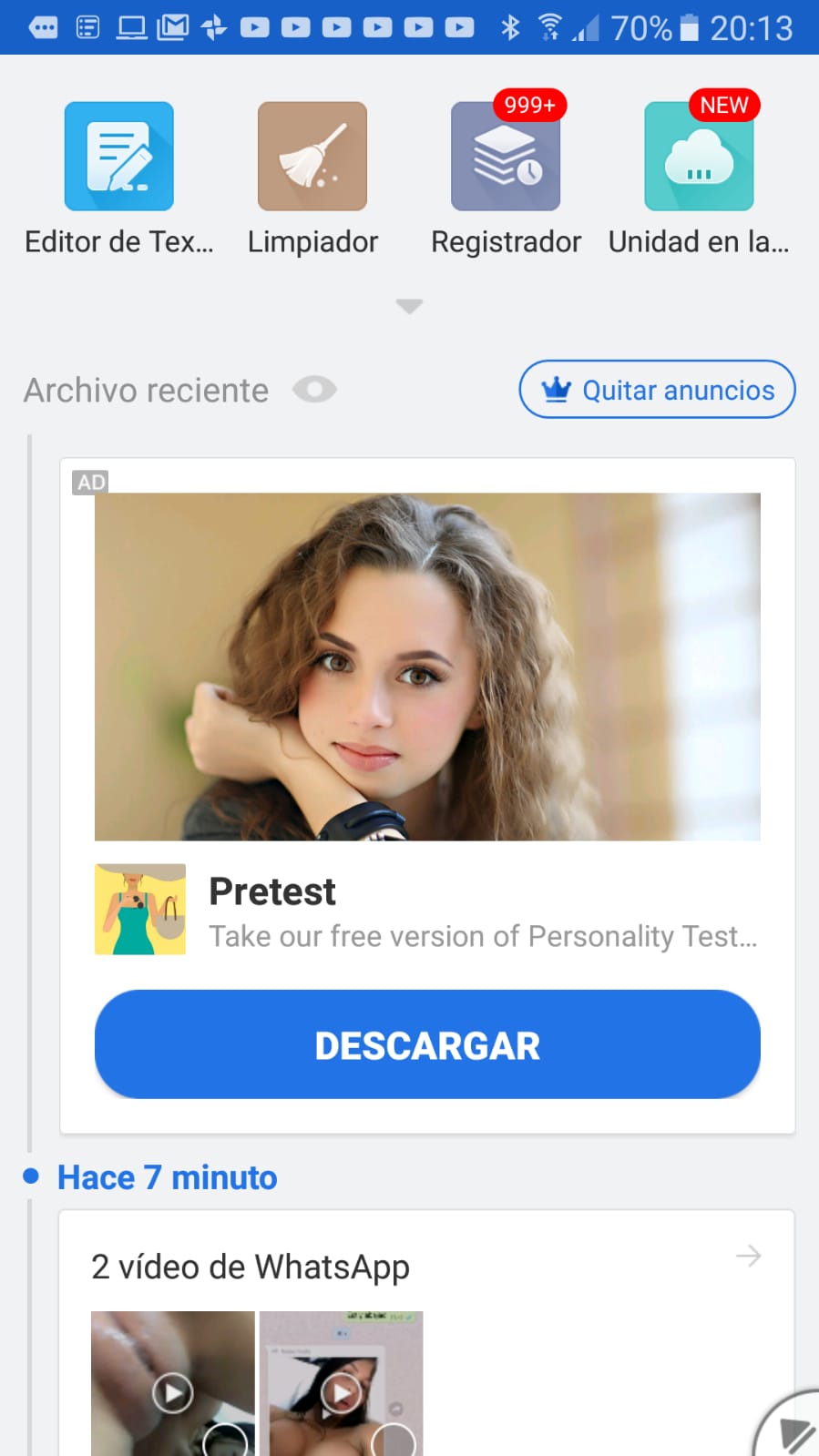The height and width of the screenshot is (1456, 819).
Task: Tap the DESCARGAR button for Pretest
Action: 427,1044
